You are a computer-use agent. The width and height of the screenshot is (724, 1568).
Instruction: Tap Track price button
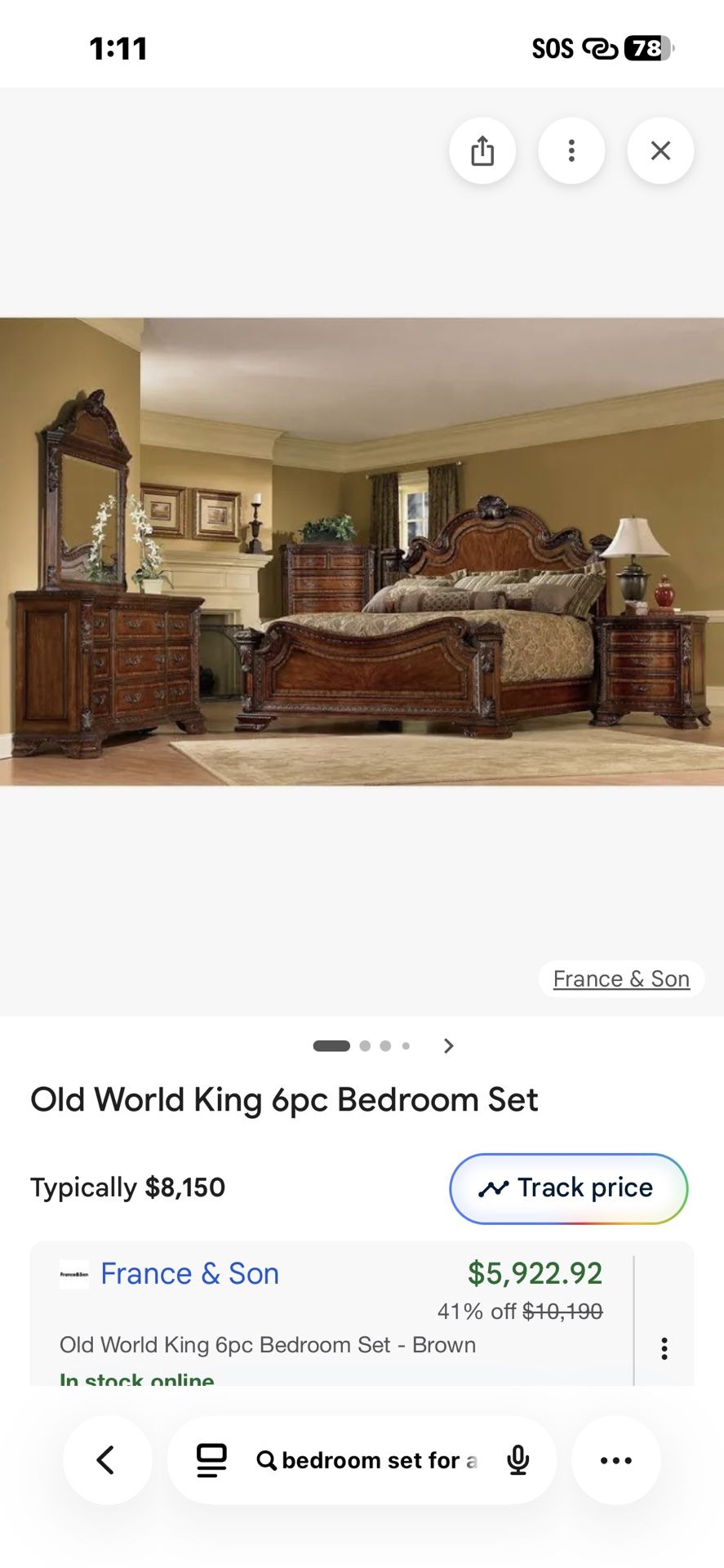[569, 1188]
